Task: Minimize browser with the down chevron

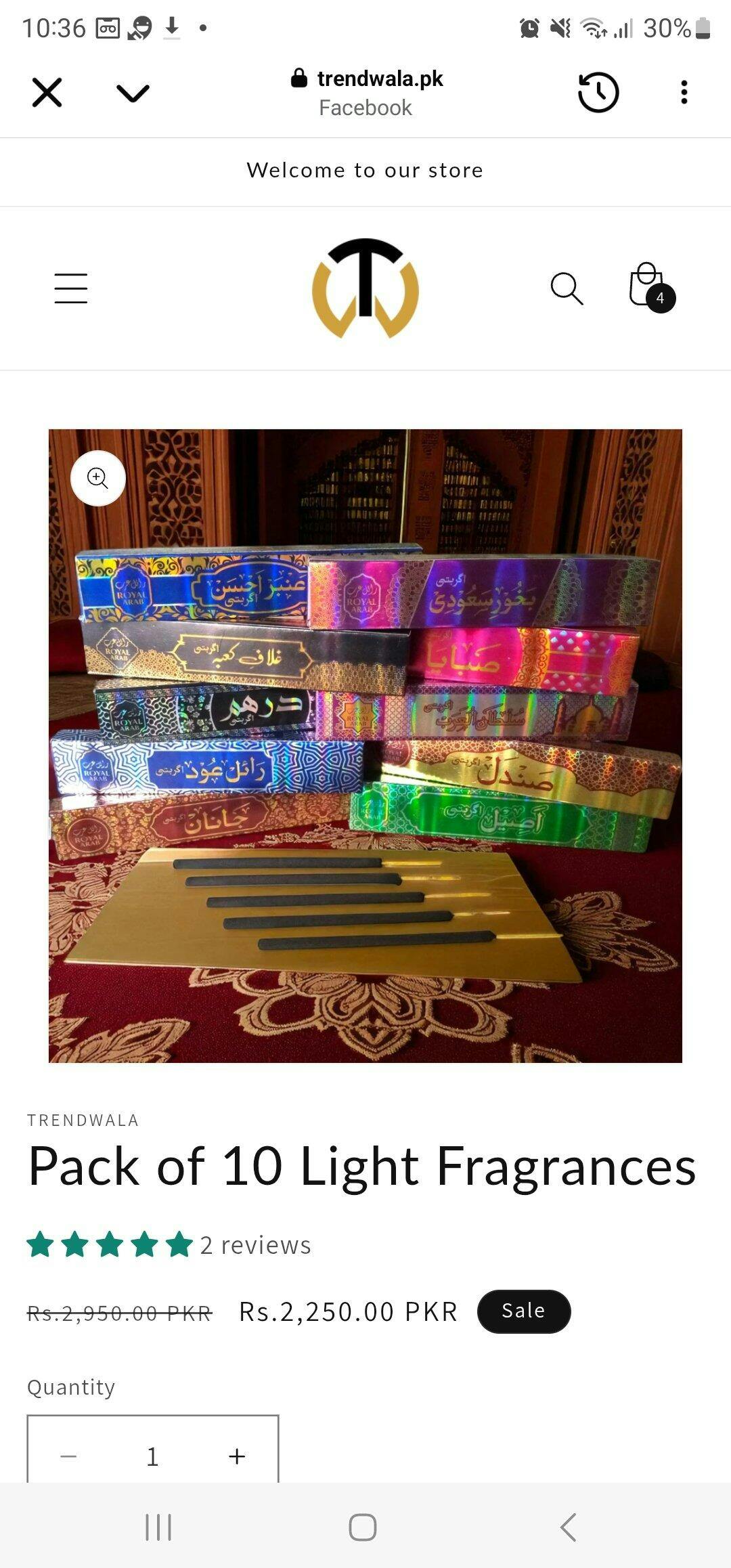Action: tap(133, 92)
